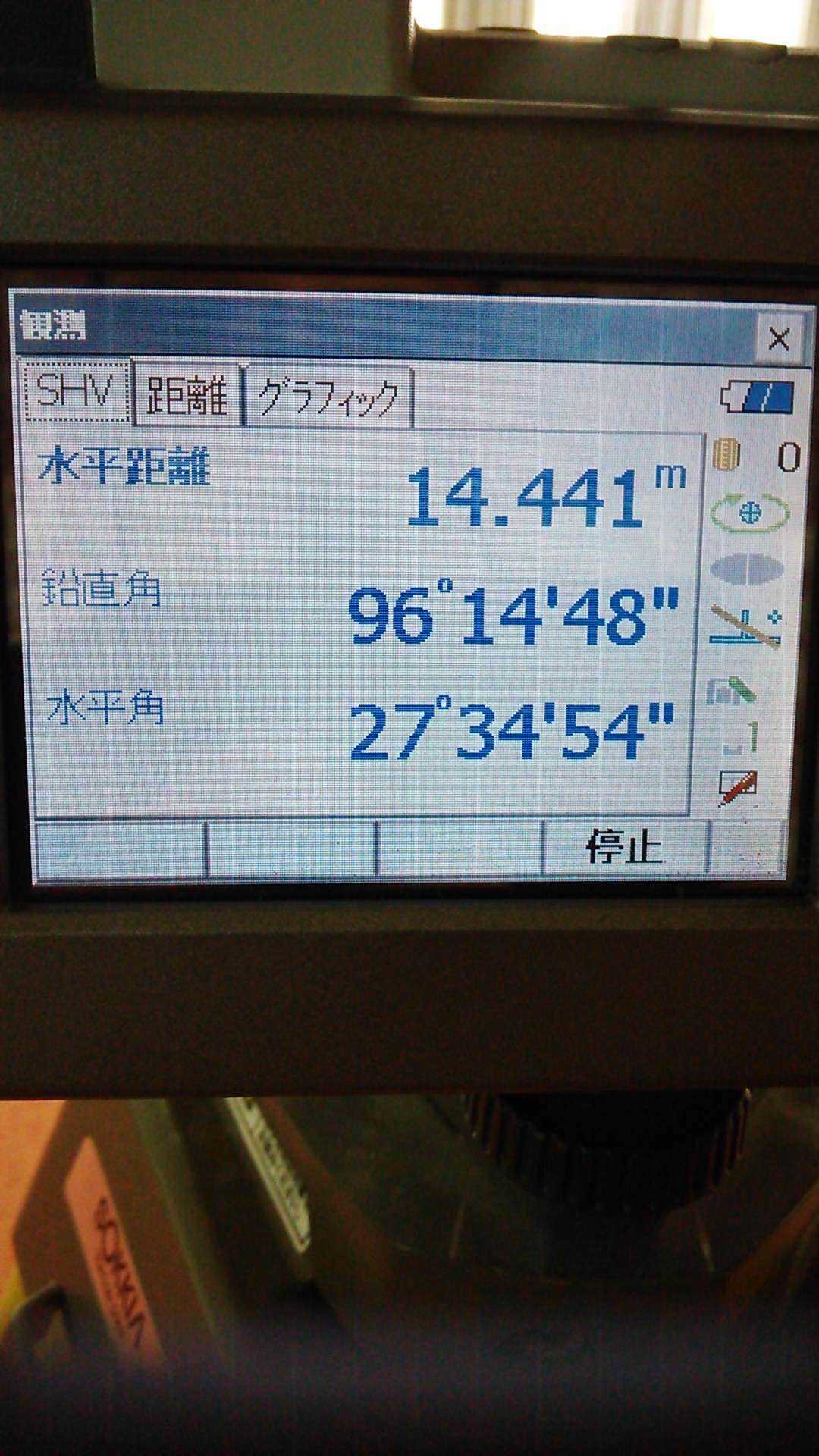This screenshot has width=819, height=1456.
Task: Switch to the 距離 tab
Action: click(x=187, y=395)
